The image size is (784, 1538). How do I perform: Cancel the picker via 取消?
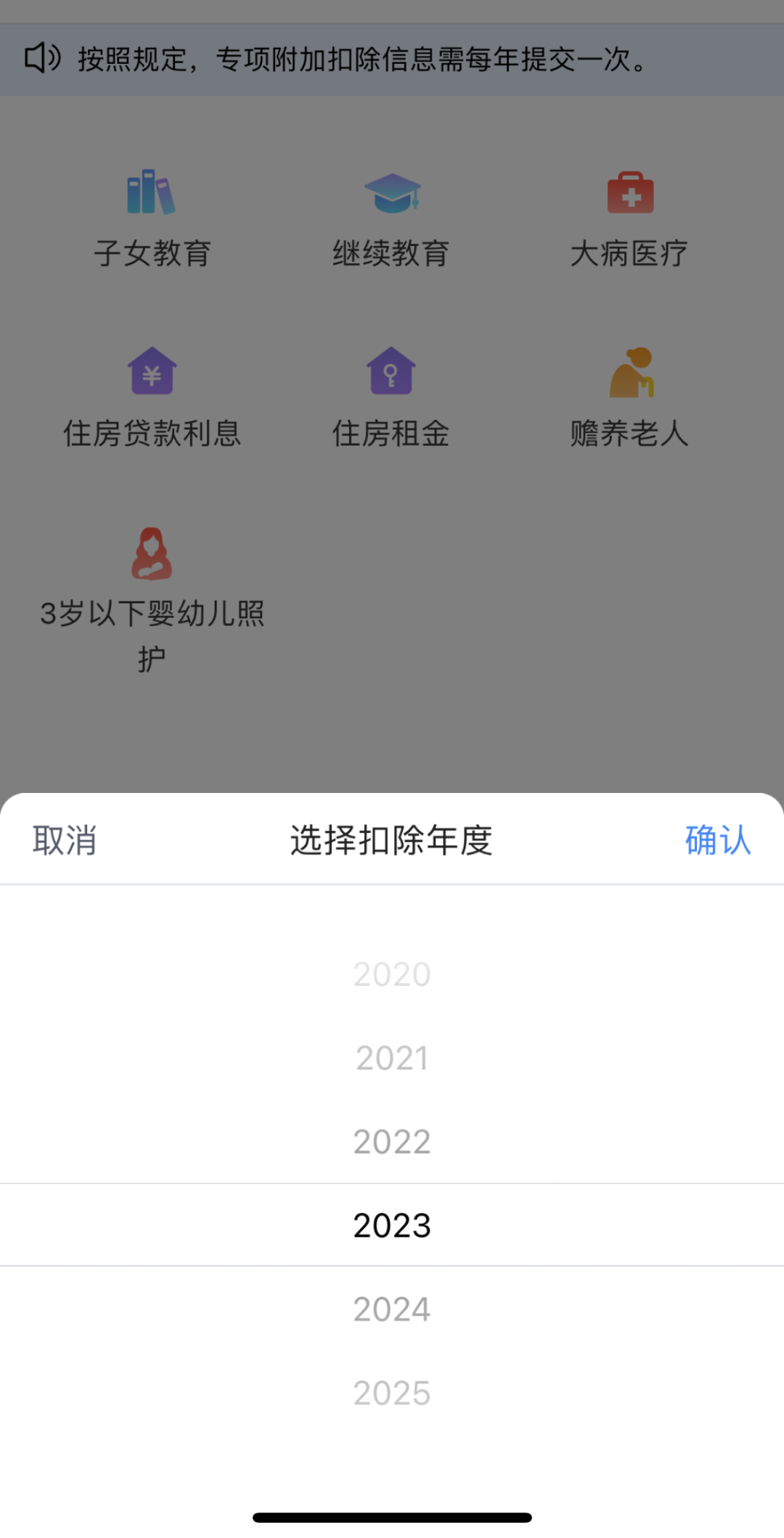pyautogui.click(x=65, y=840)
